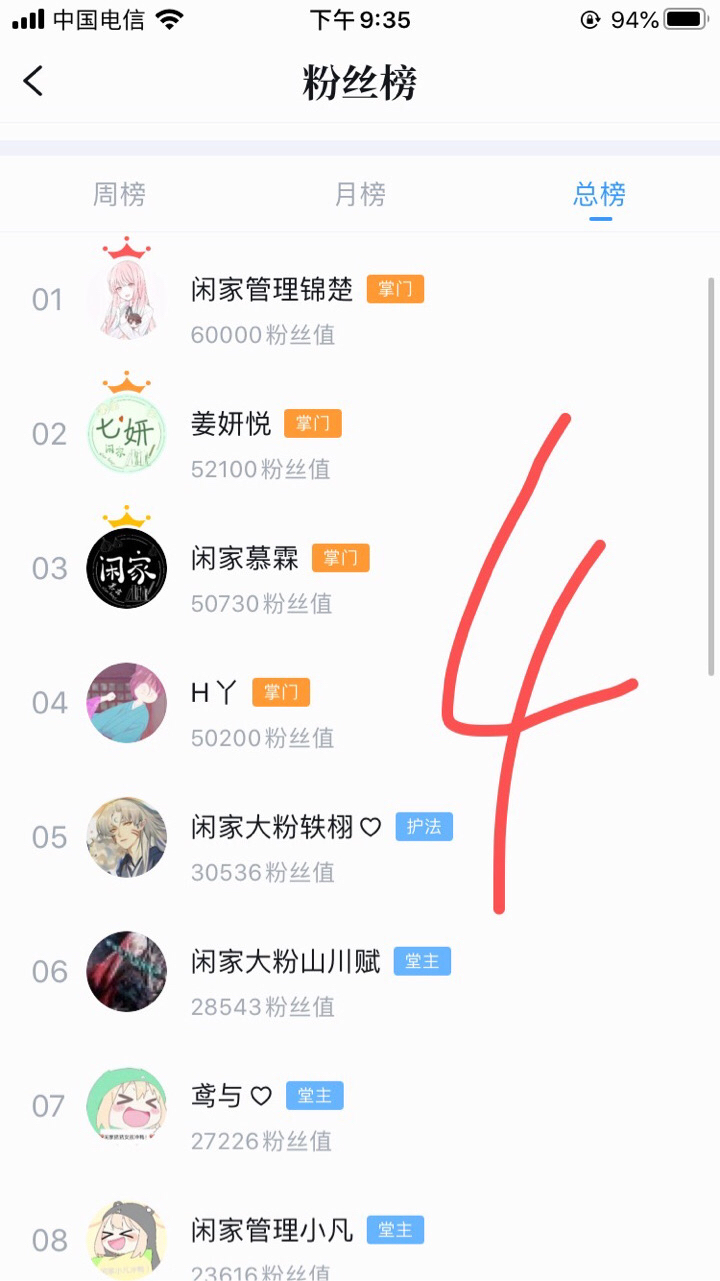Open 闲家大粉轶栩's row
The height and width of the screenshot is (1281, 720).
click(272, 827)
